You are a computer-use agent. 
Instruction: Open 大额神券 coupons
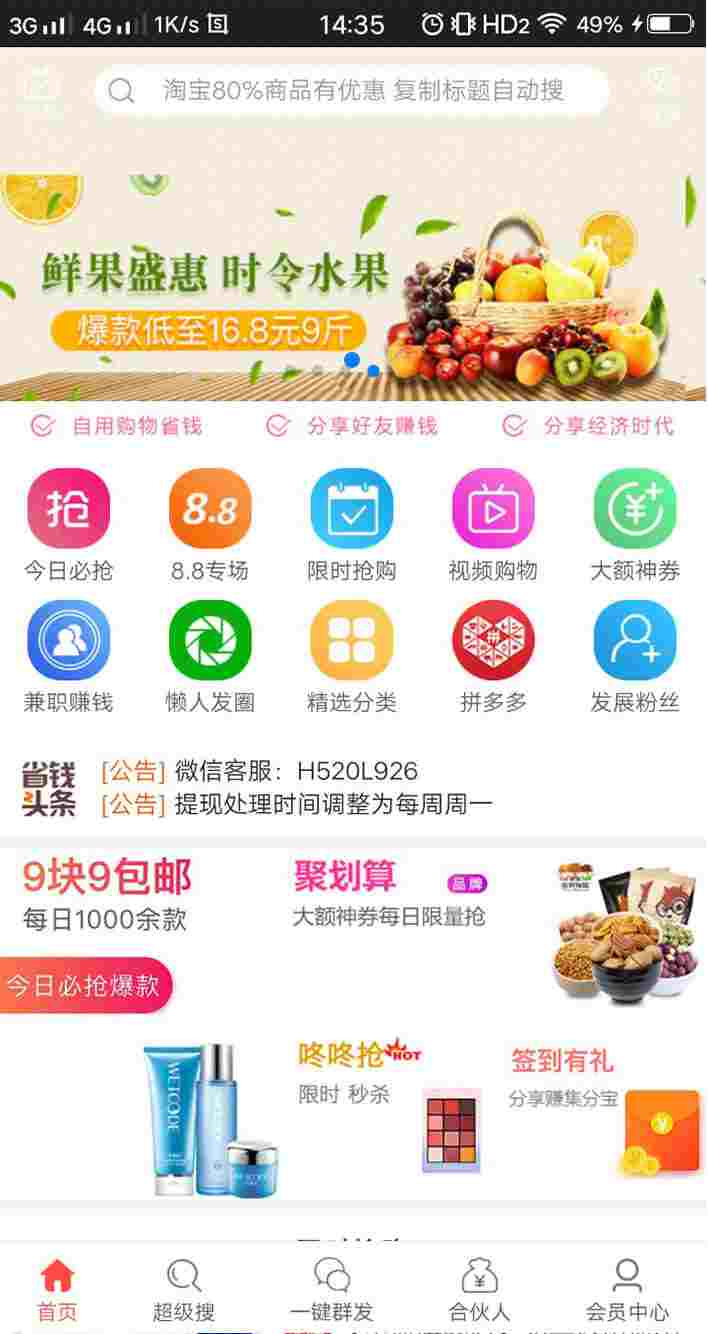635,525
